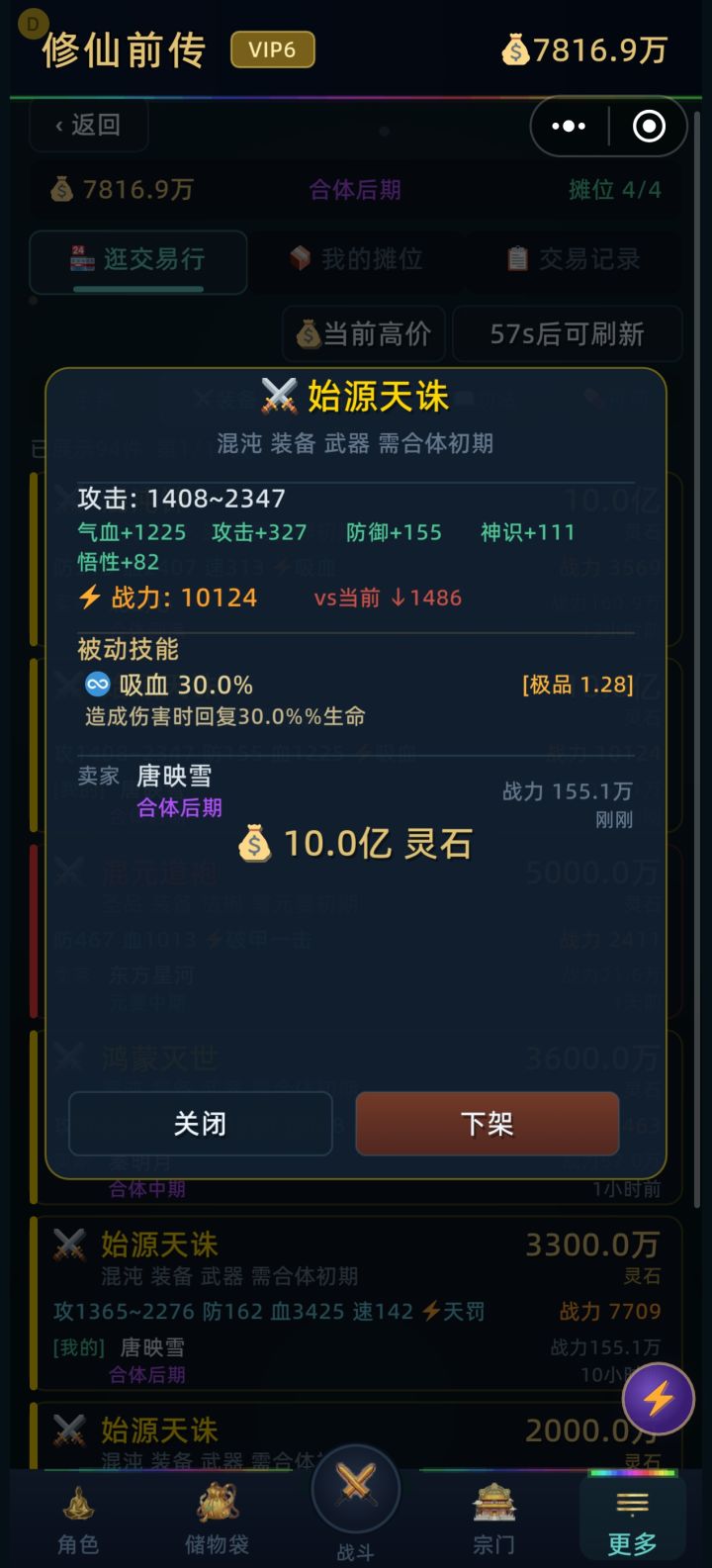Select the 逛交易行 tab
712x1568 pixels.
tap(137, 261)
